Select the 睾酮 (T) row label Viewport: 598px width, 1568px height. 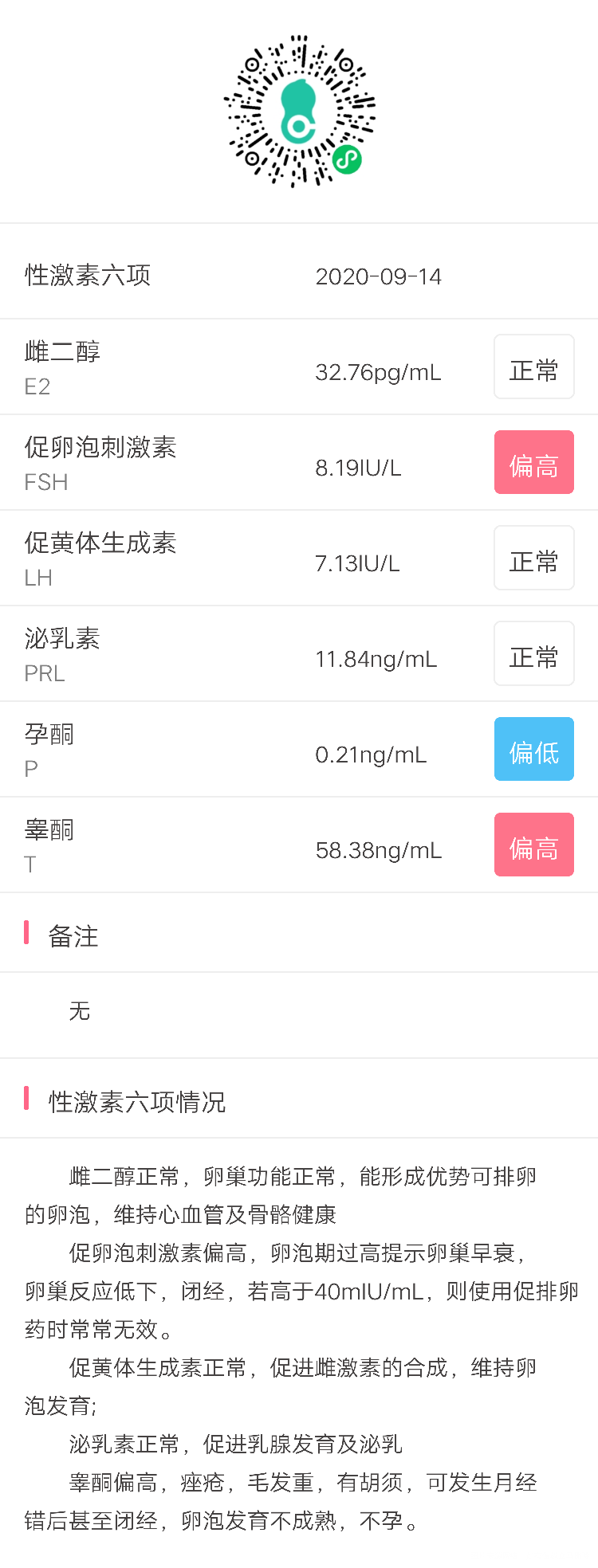(x=49, y=829)
